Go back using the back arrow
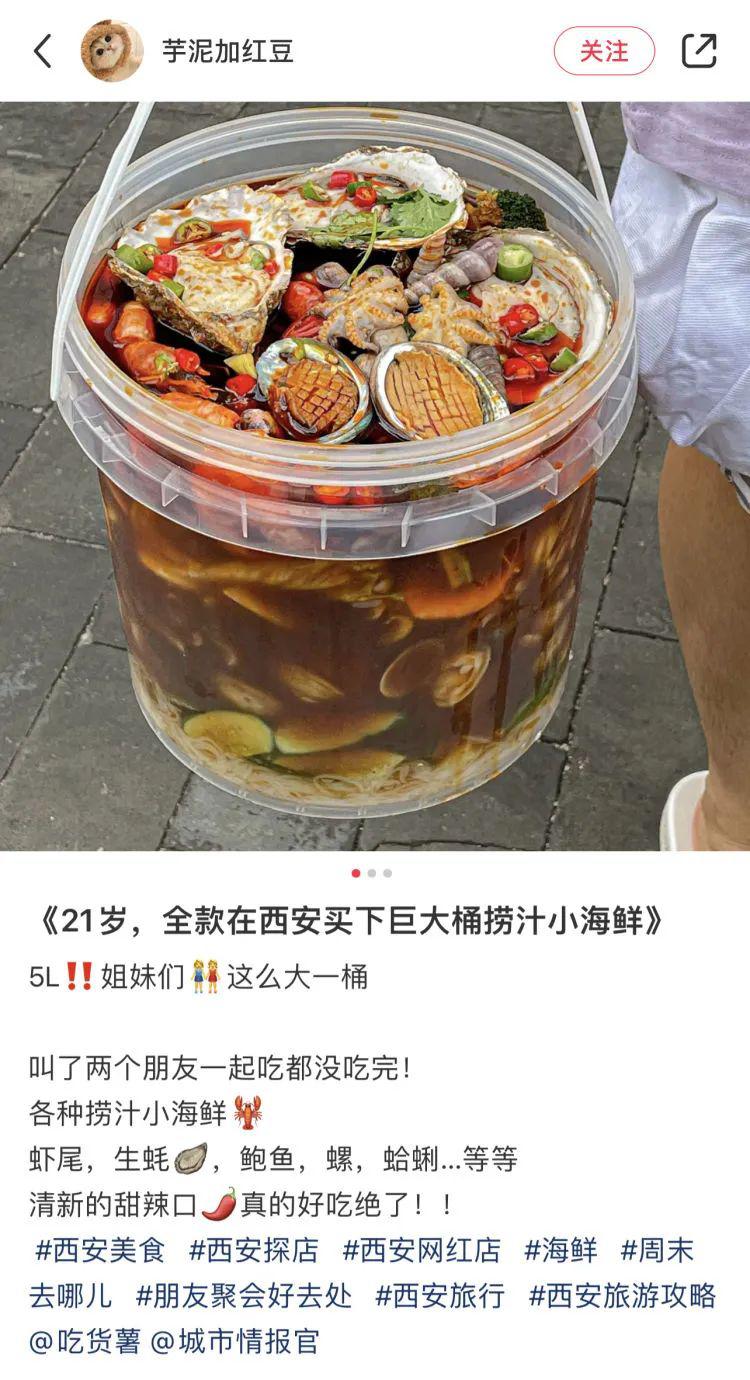The width and height of the screenshot is (750, 1380). tap(42, 51)
